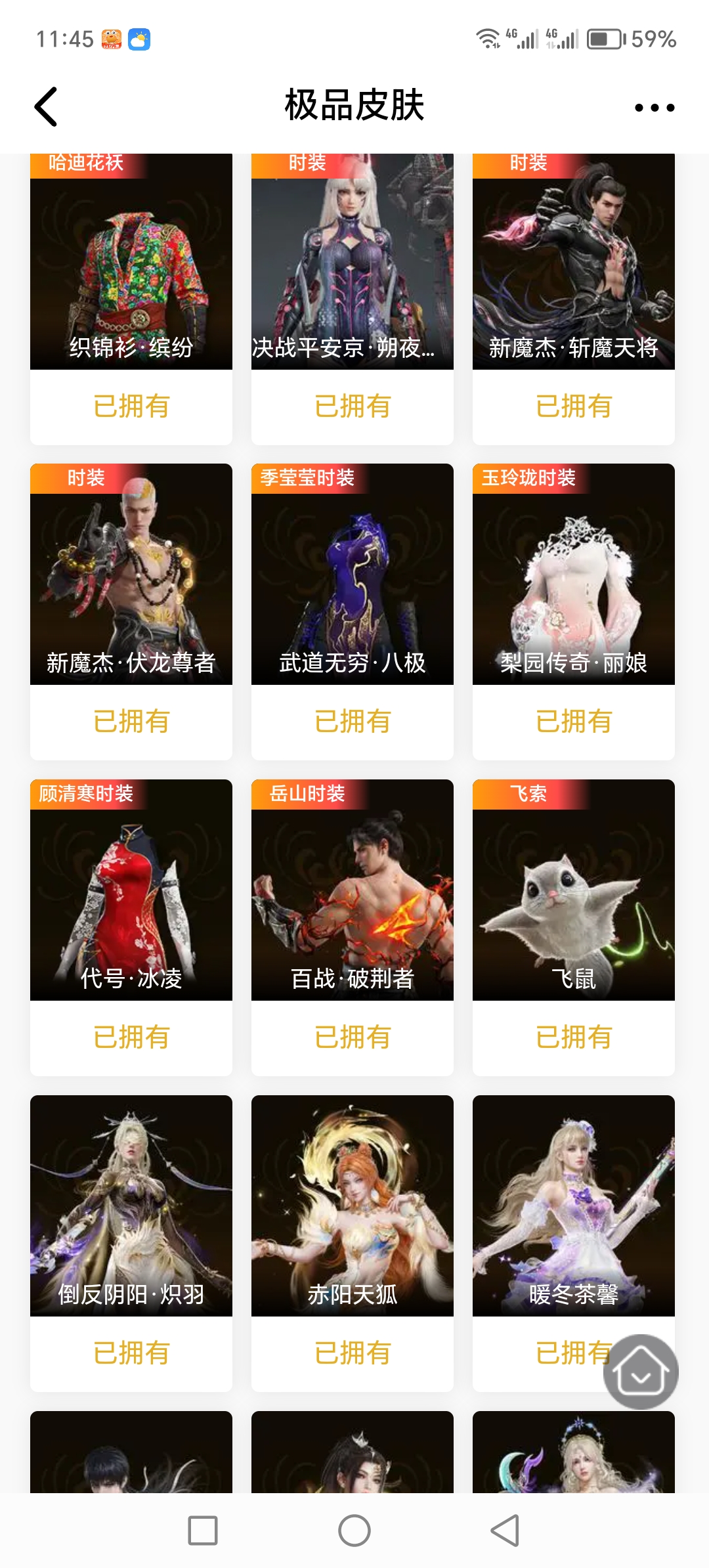Go back from 极品皮肤 page
The image size is (709, 1568).
46,106
